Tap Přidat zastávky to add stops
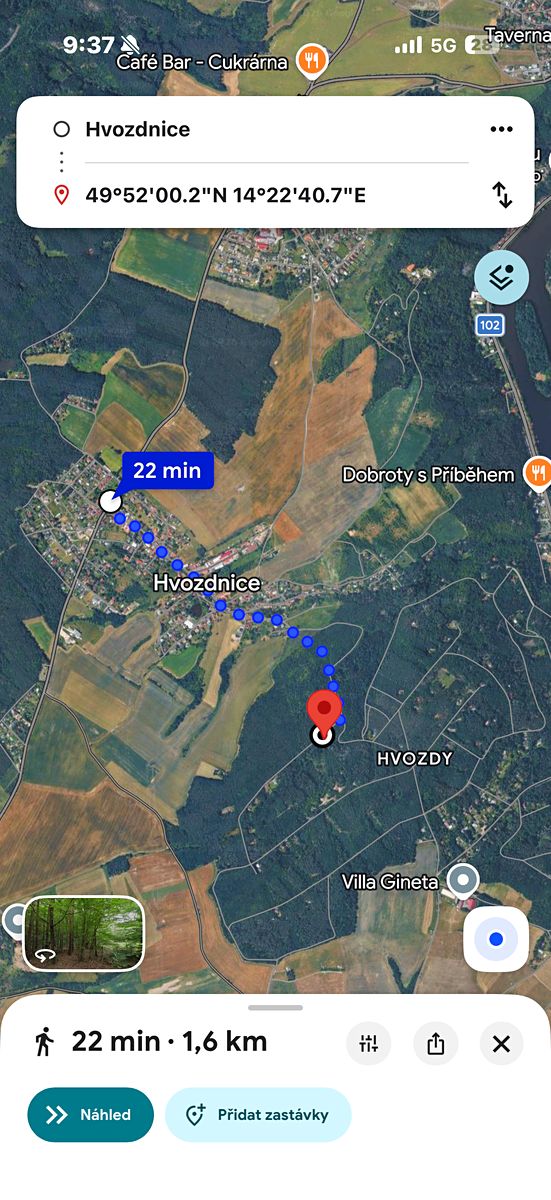Image resolution: width=551 pixels, height=1200 pixels. (x=258, y=1115)
